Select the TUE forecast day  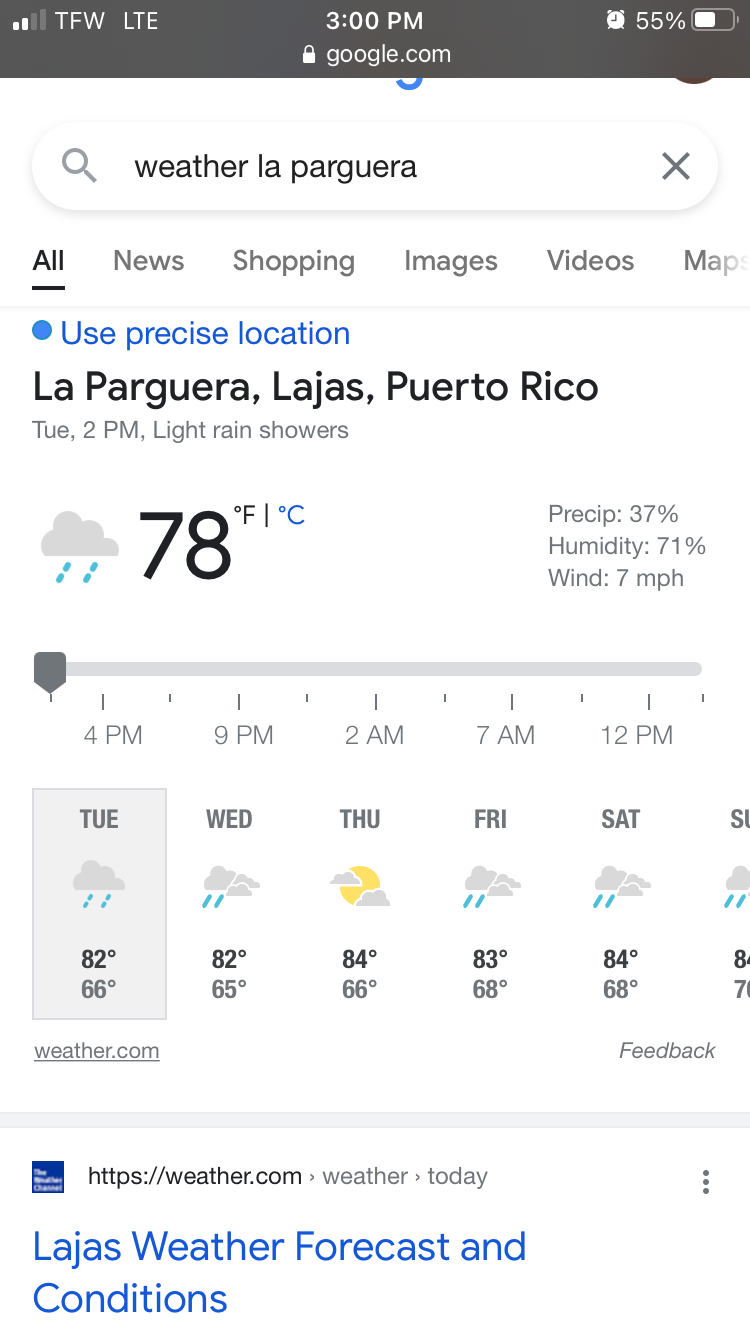pos(99,904)
